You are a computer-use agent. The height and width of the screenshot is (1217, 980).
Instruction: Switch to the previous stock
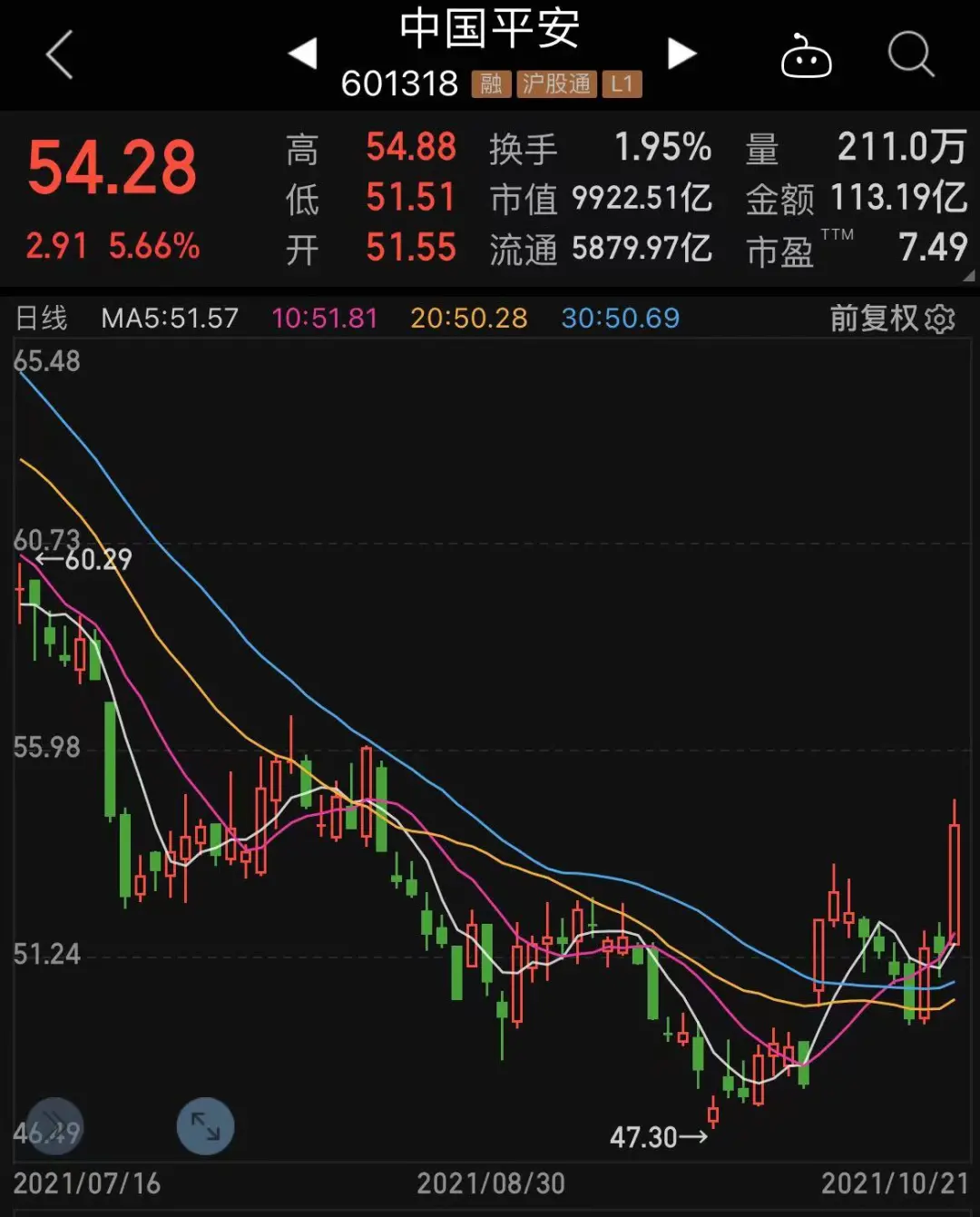(303, 54)
